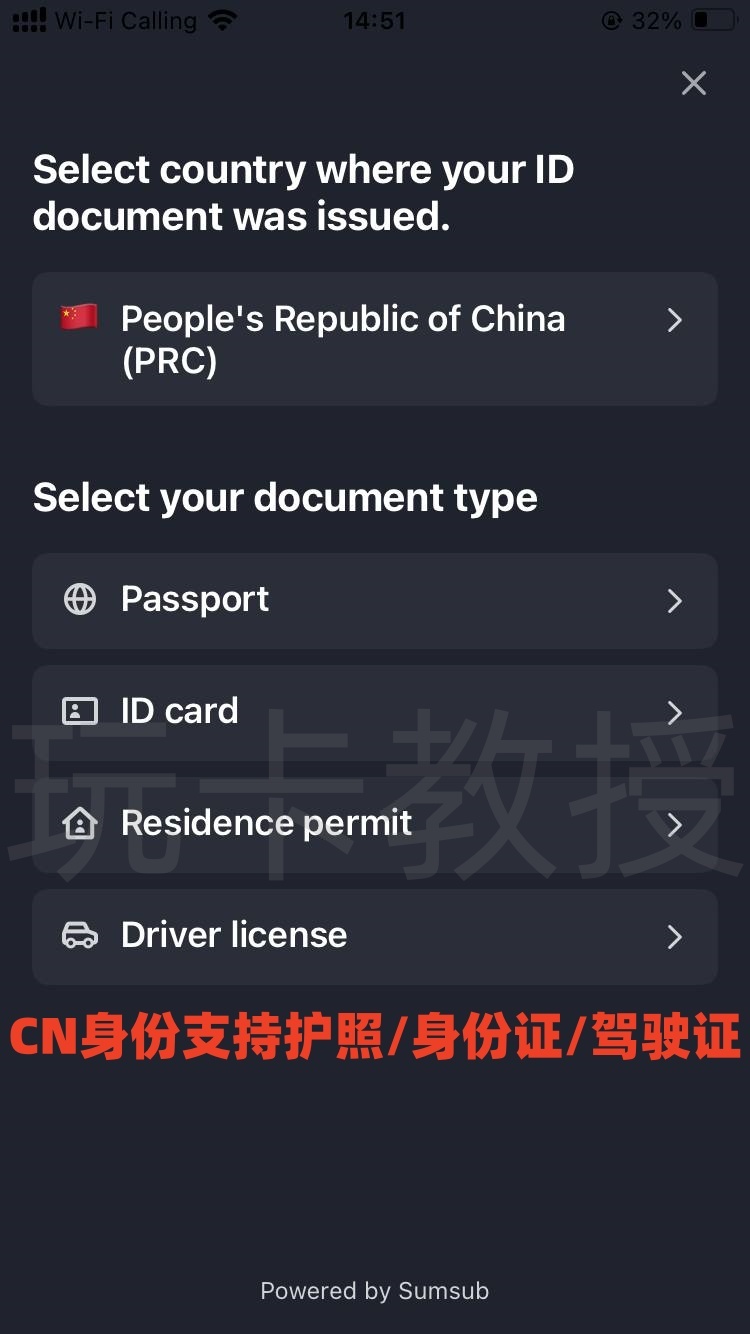Screen dimensions: 750x1334
Task: Expand the People's Republic of China country selector
Action: click(375, 339)
